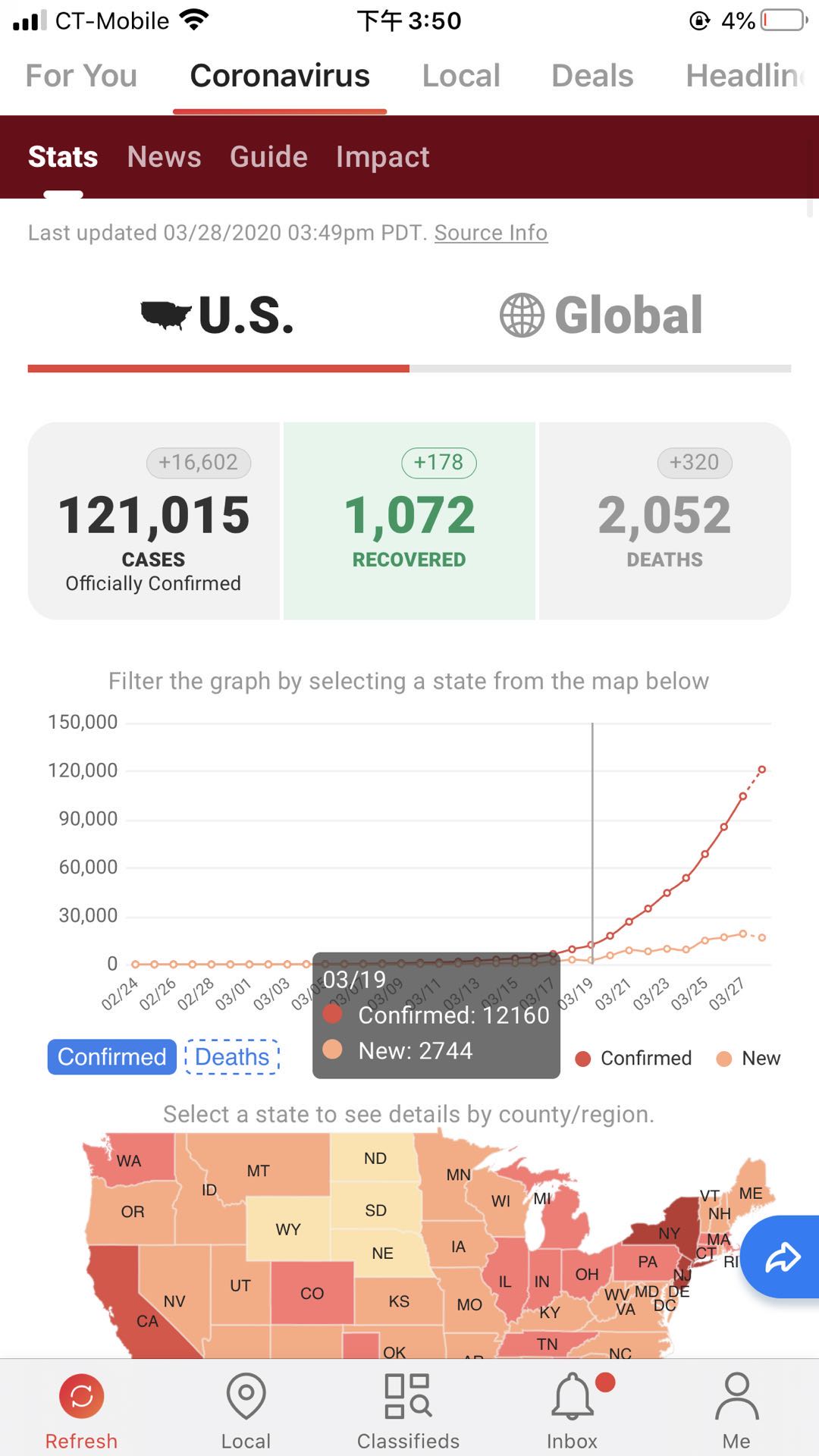Refresh the feed

click(x=81, y=1410)
